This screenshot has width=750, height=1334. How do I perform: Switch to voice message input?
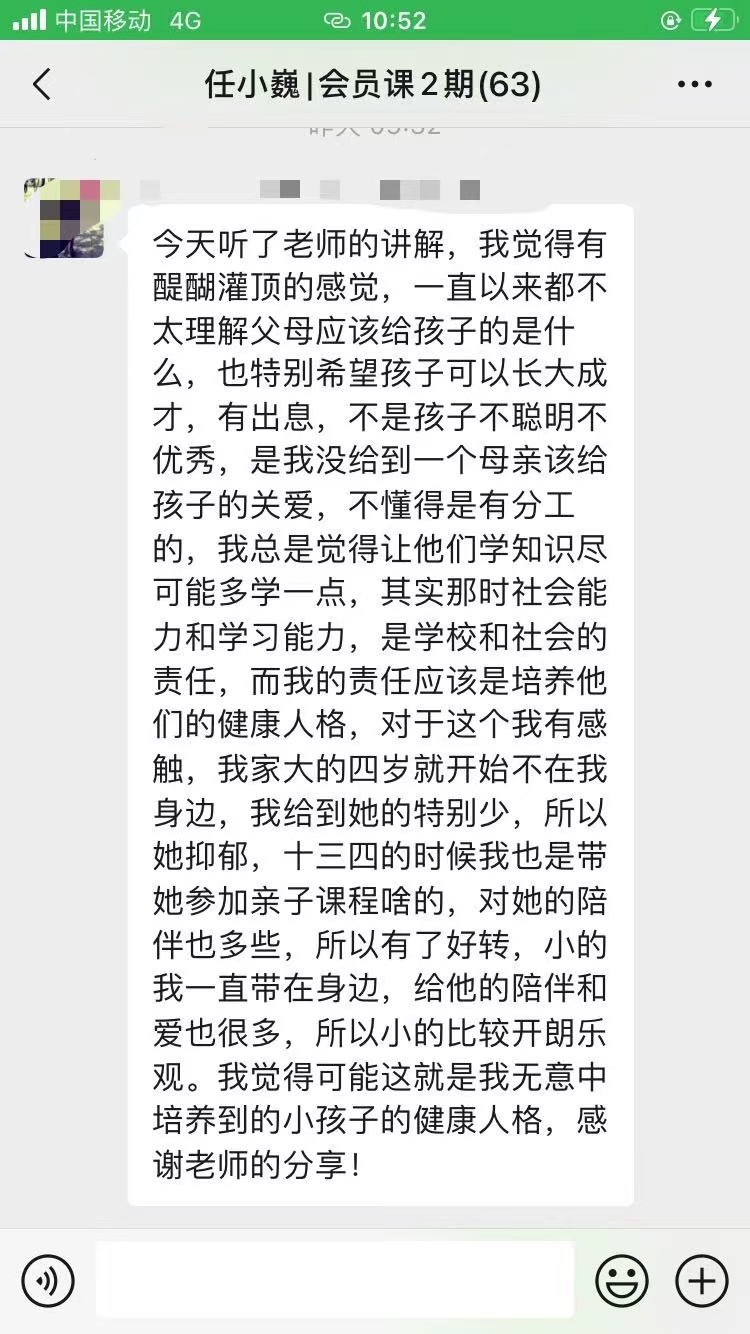pos(48,1280)
